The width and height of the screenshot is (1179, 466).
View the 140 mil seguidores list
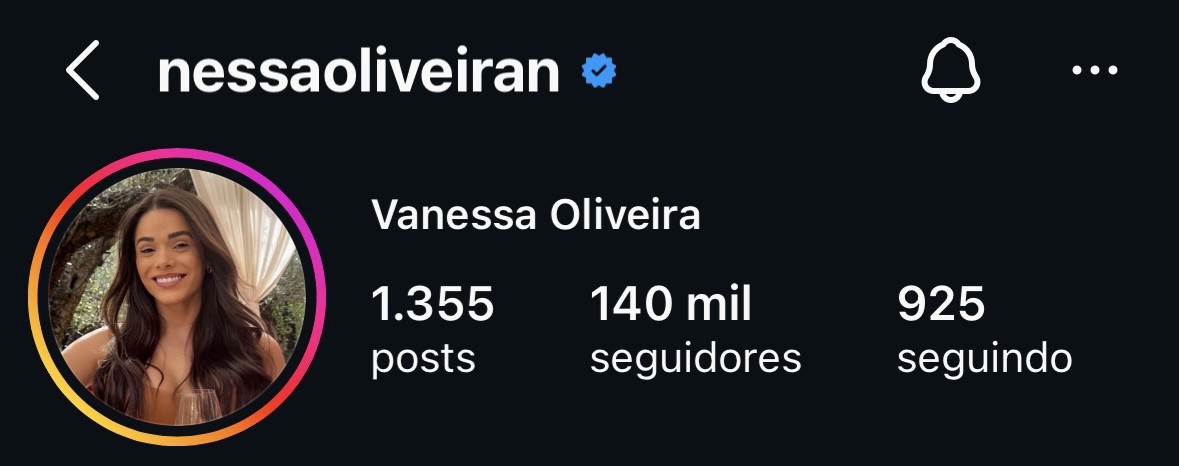[695, 328]
